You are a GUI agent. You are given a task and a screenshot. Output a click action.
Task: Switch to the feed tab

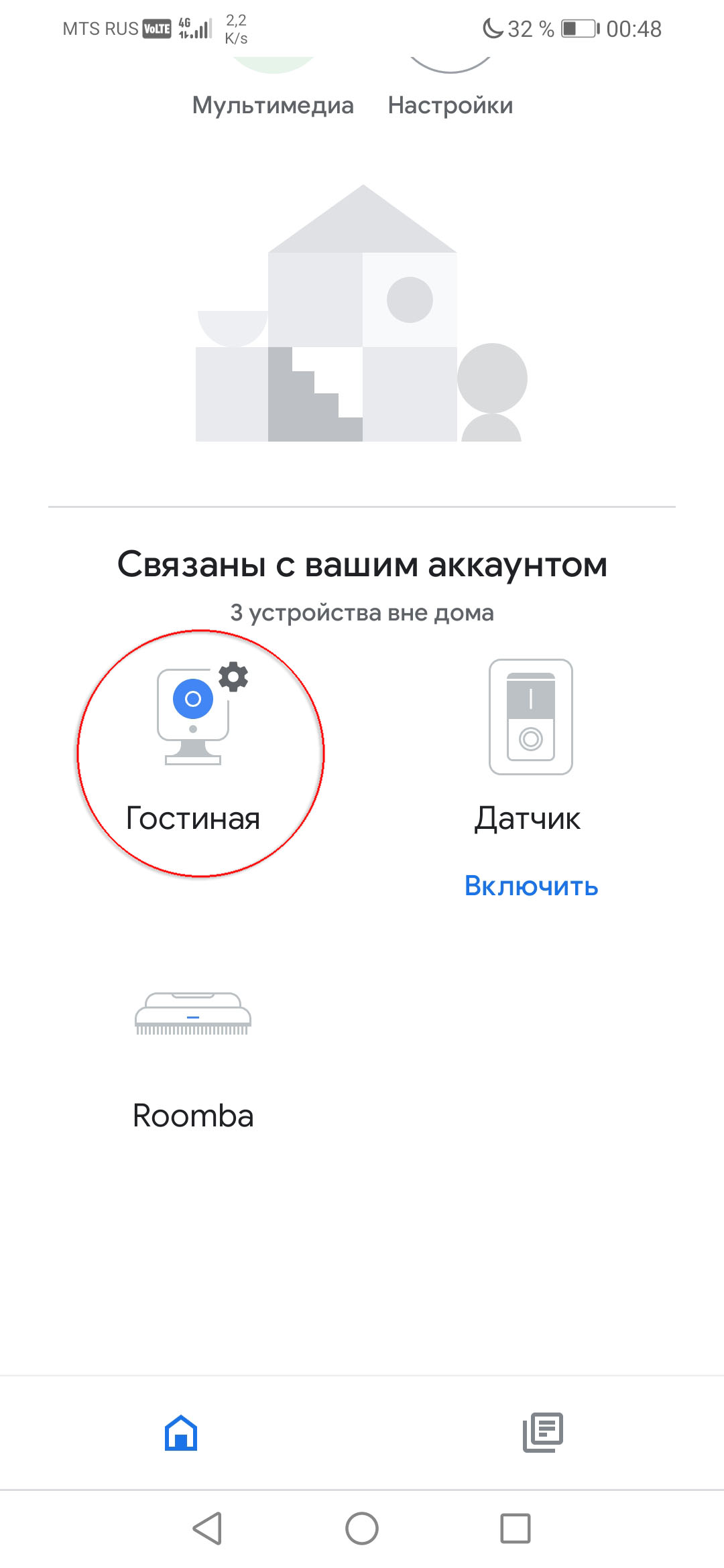[542, 1433]
